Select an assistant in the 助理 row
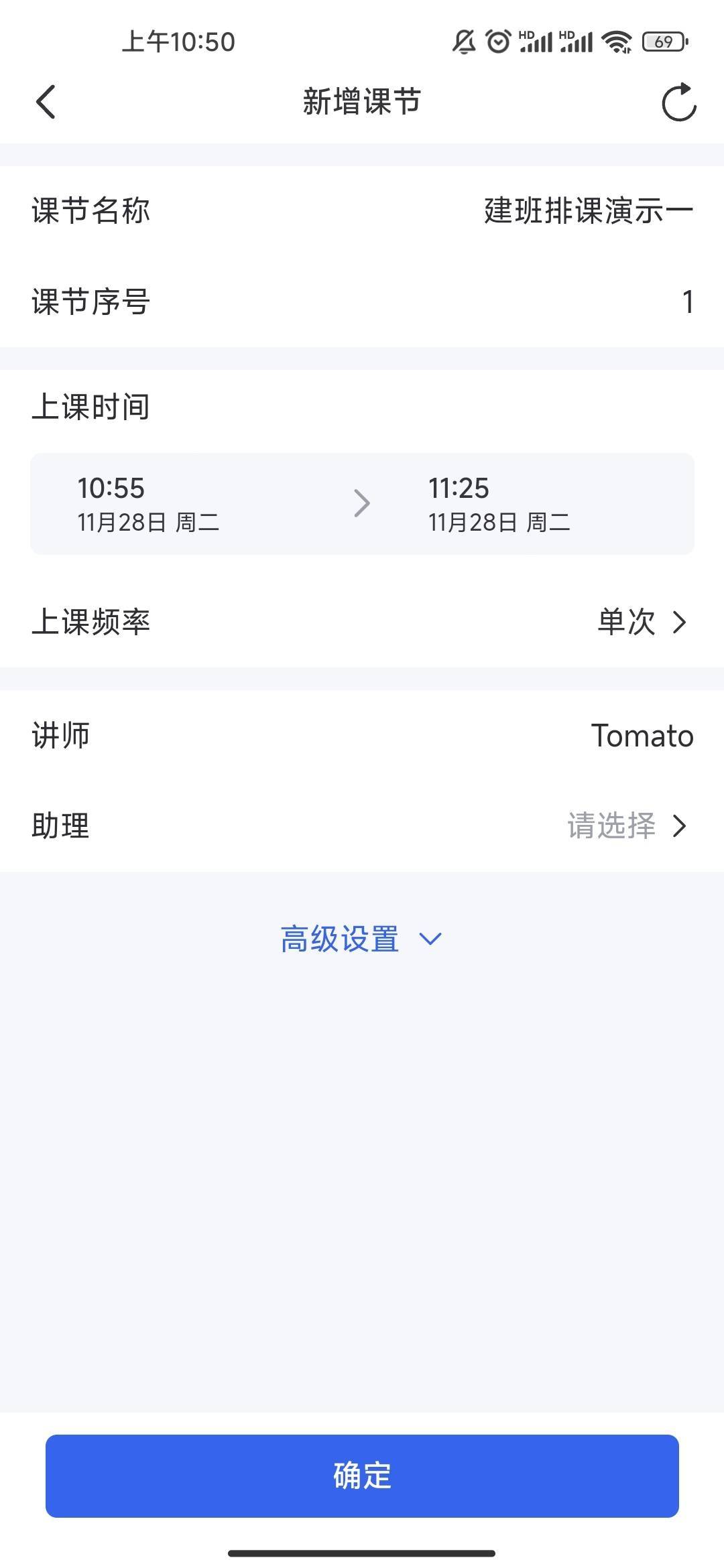 pyautogui.click(x=362, y=826)
